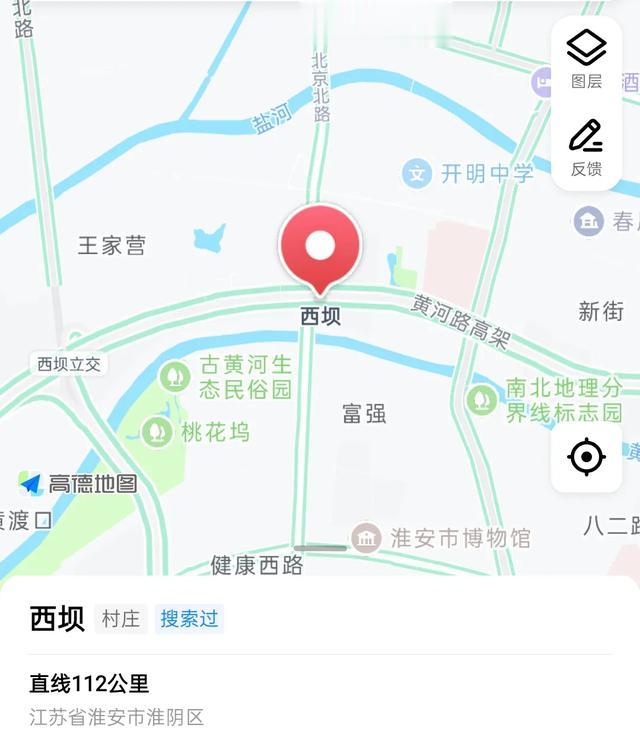Tap the 反馈 feedback button

point(586,147)
